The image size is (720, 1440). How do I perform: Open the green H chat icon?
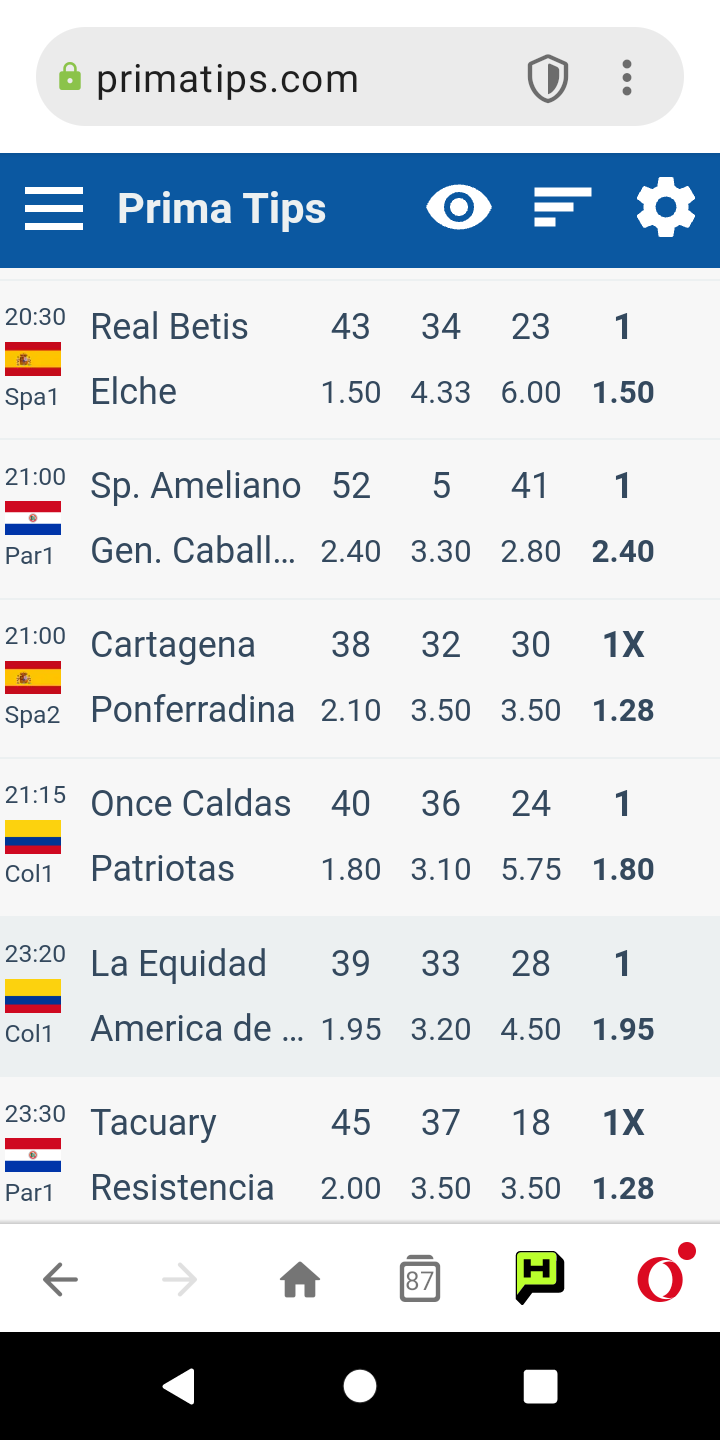click(x=540, y=1278)
